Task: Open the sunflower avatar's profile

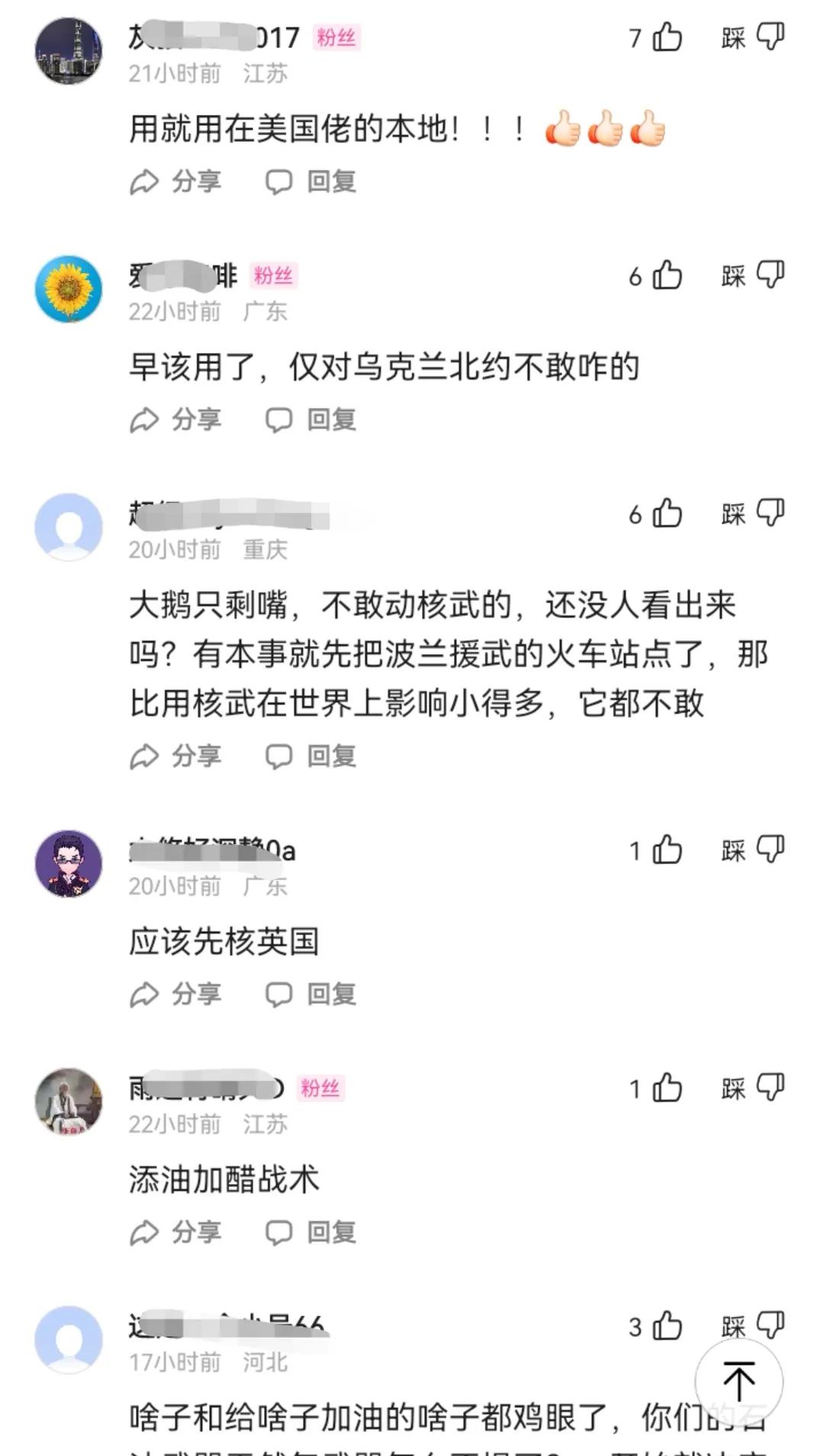Action: 69,289
